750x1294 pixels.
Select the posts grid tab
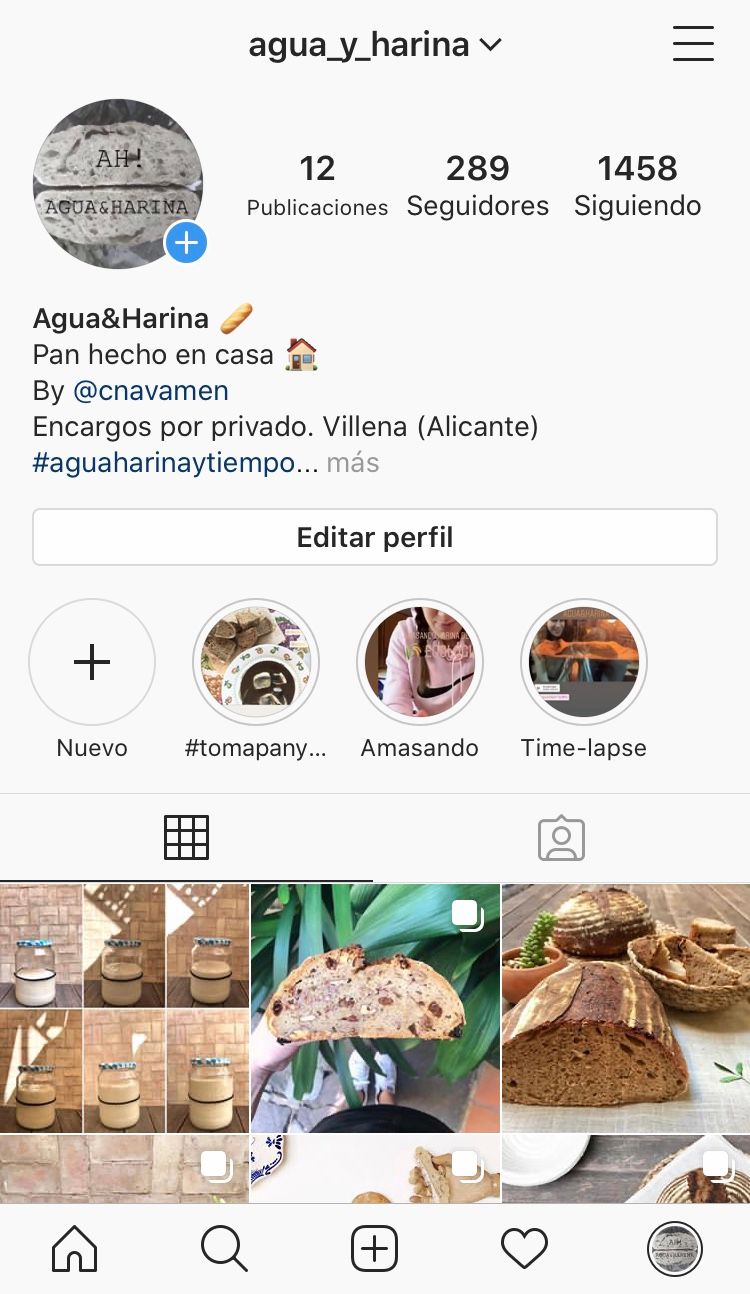tap(188, 838)
